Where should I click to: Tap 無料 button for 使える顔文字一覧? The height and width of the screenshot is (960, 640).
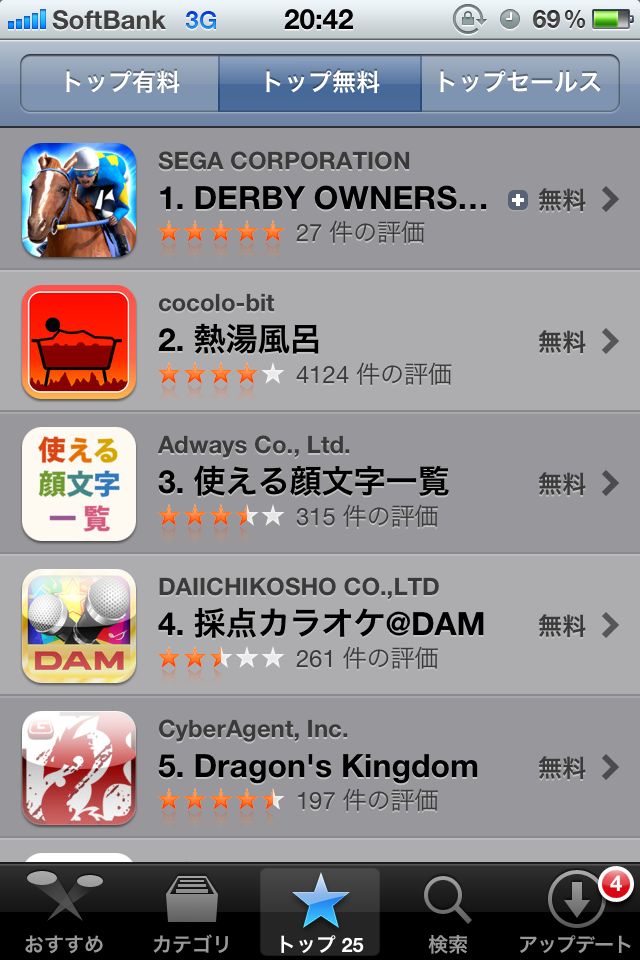[x=561, y=484]
